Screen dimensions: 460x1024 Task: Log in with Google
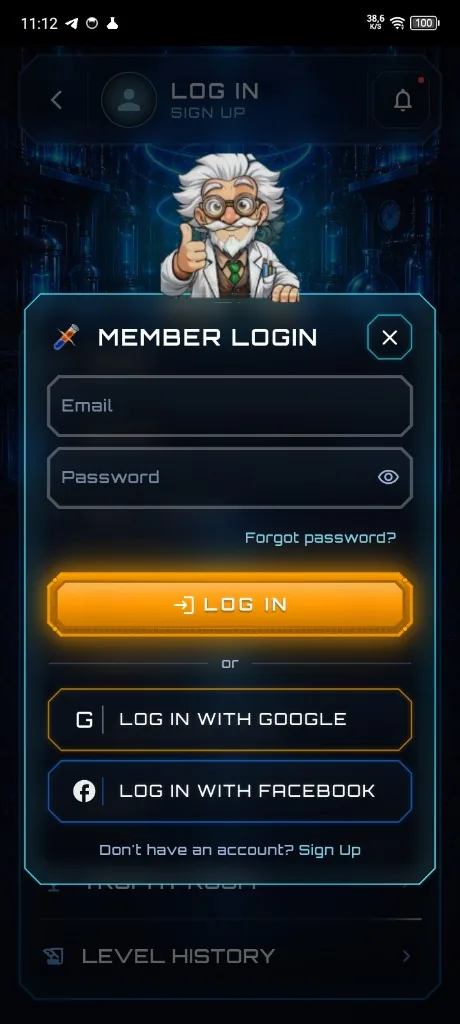coord(230,719)
